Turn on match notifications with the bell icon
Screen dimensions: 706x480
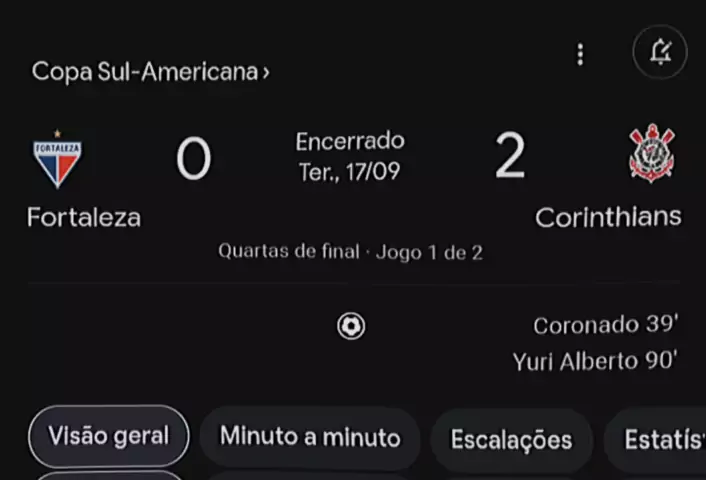tap(660, 53)
